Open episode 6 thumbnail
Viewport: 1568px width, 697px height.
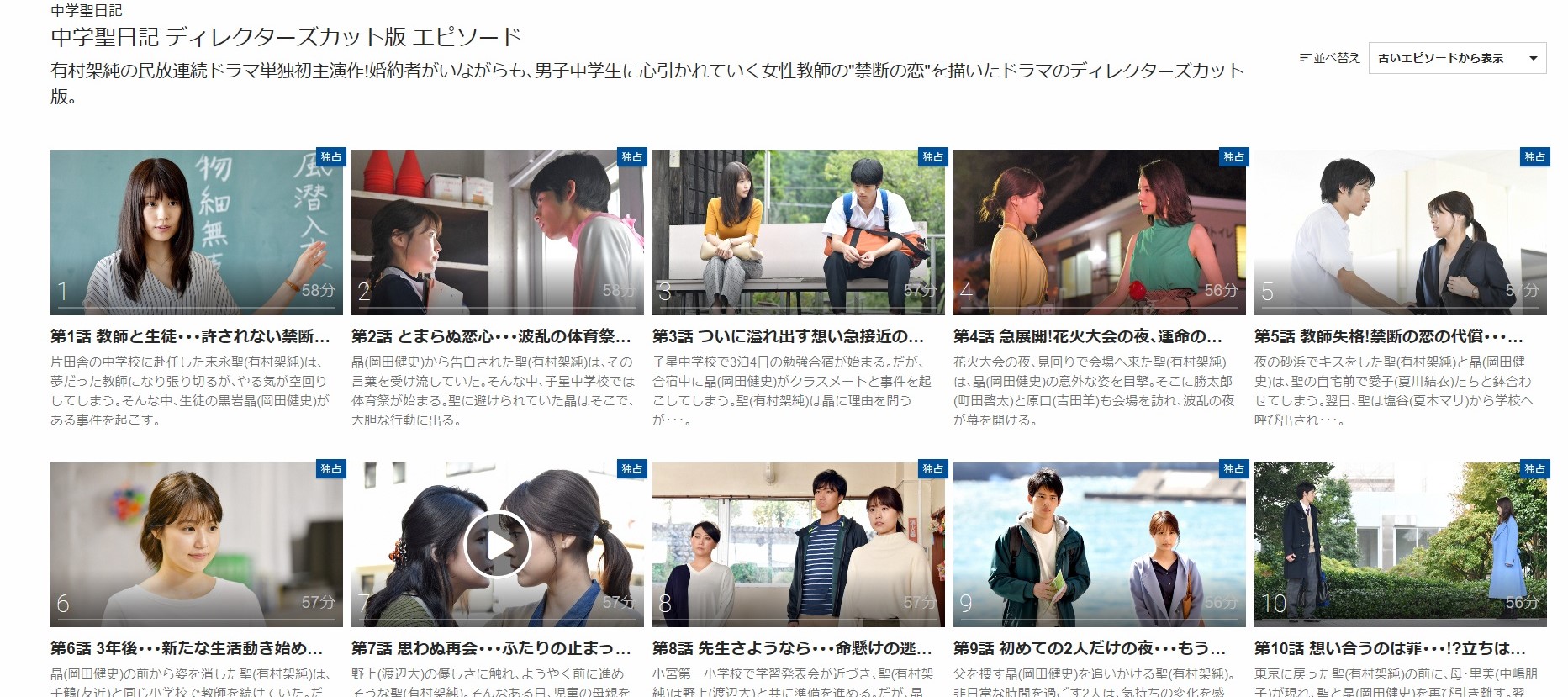click(196, 544)
